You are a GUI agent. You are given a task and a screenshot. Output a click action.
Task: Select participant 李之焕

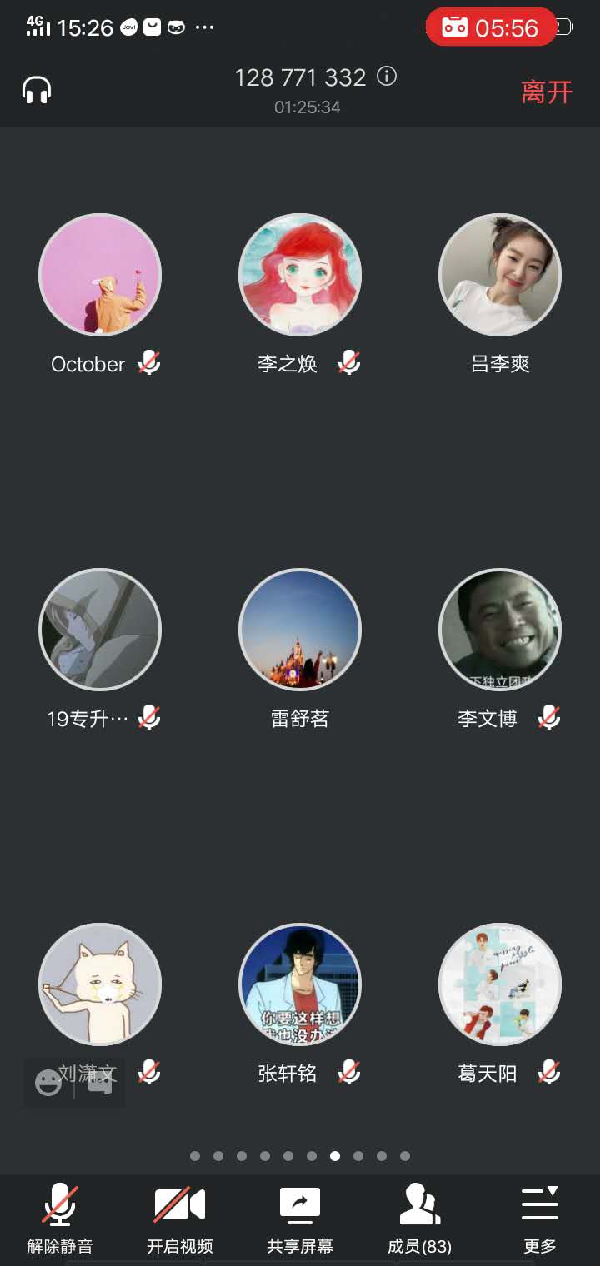[x=300, y=275]
